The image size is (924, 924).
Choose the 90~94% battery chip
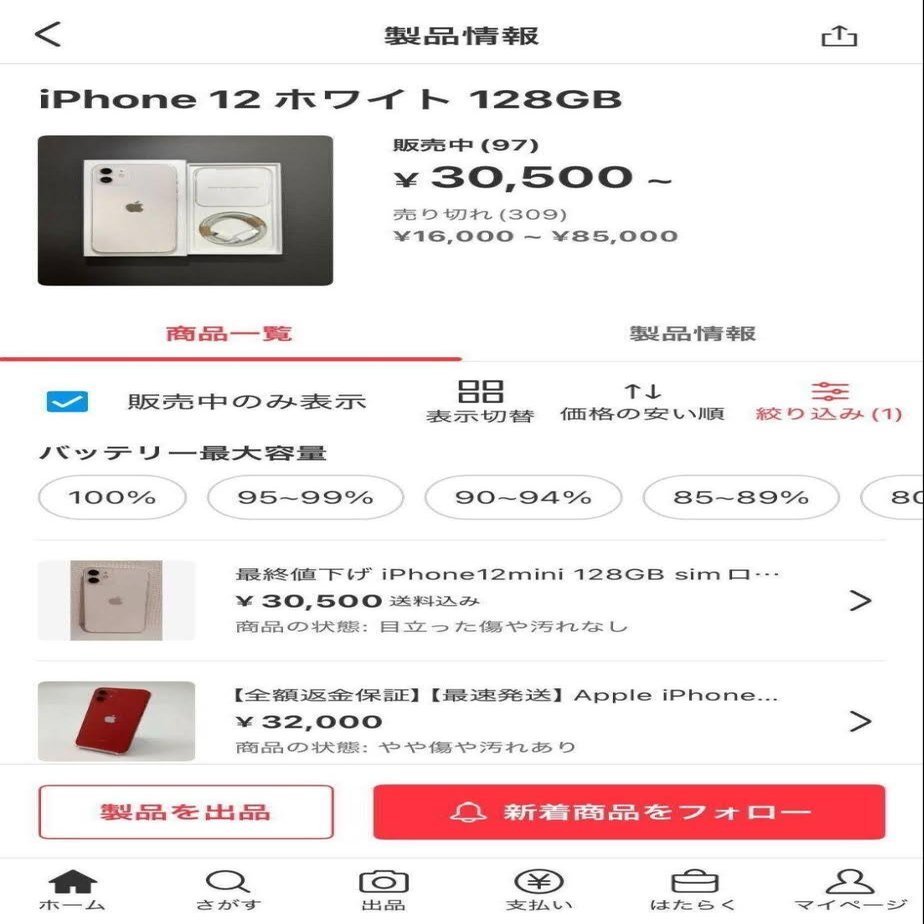(x=523, y=497)
